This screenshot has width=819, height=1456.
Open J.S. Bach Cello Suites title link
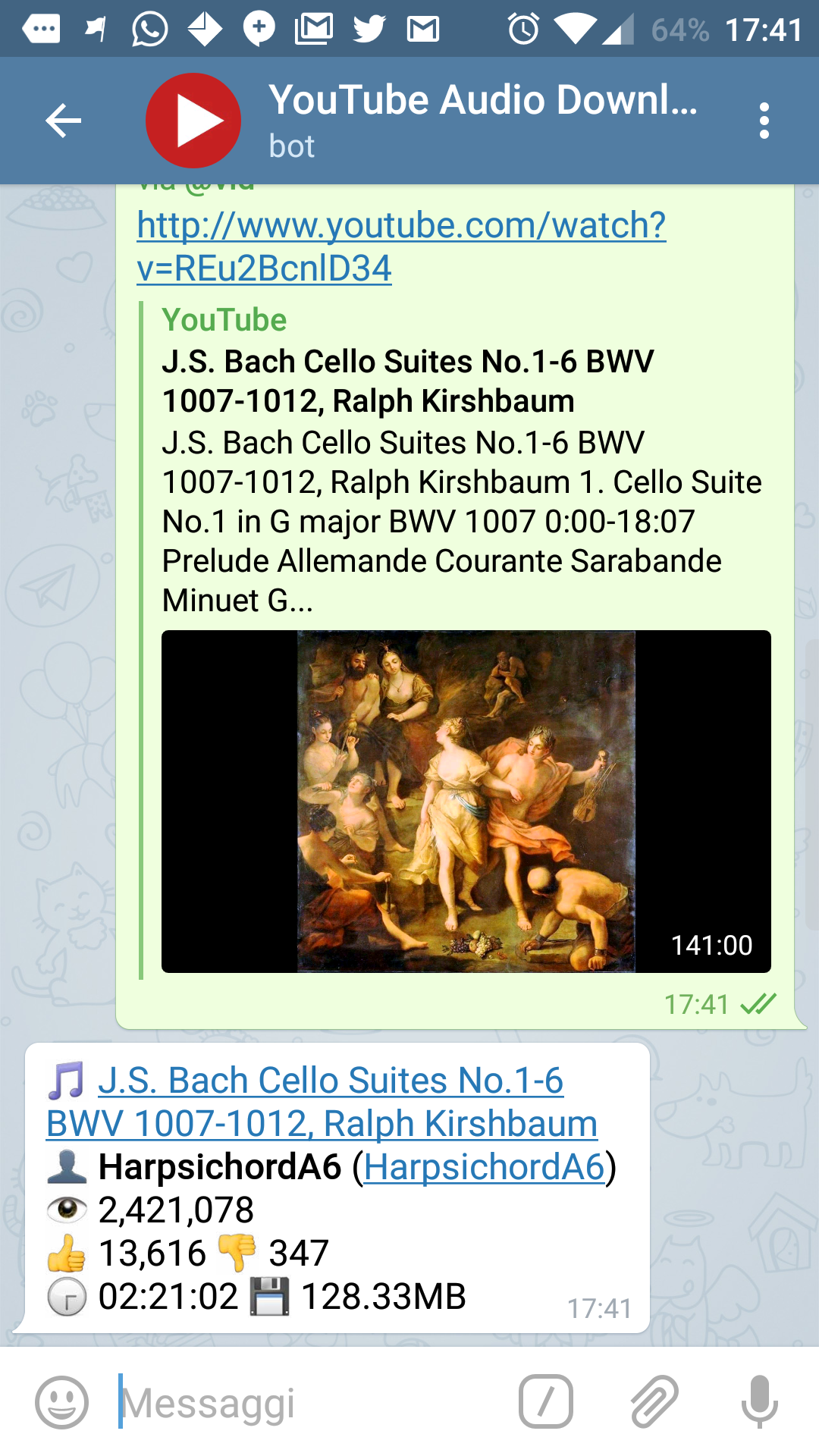point(322,1102)
